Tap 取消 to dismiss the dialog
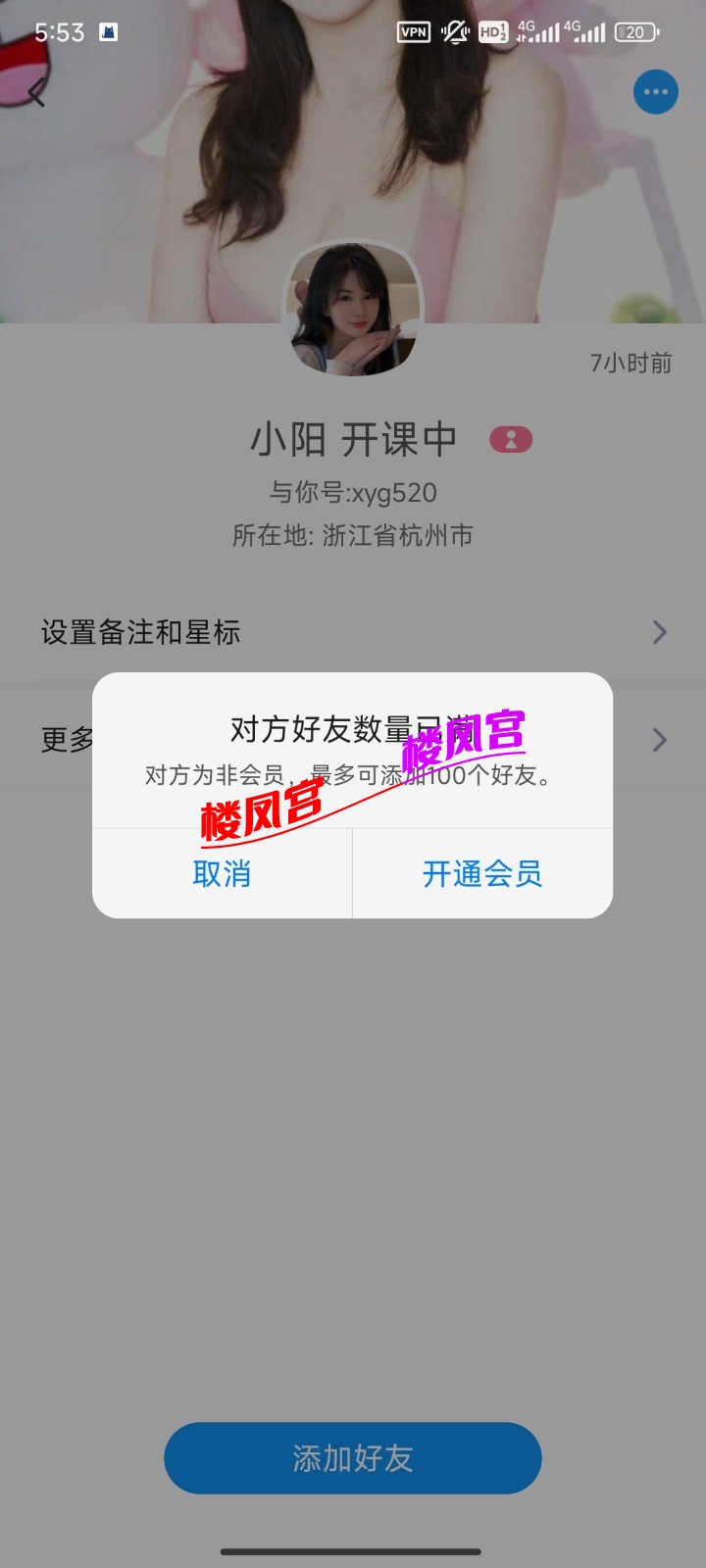The width and height of the screenshot is (706, 1568). click(222, 873)
